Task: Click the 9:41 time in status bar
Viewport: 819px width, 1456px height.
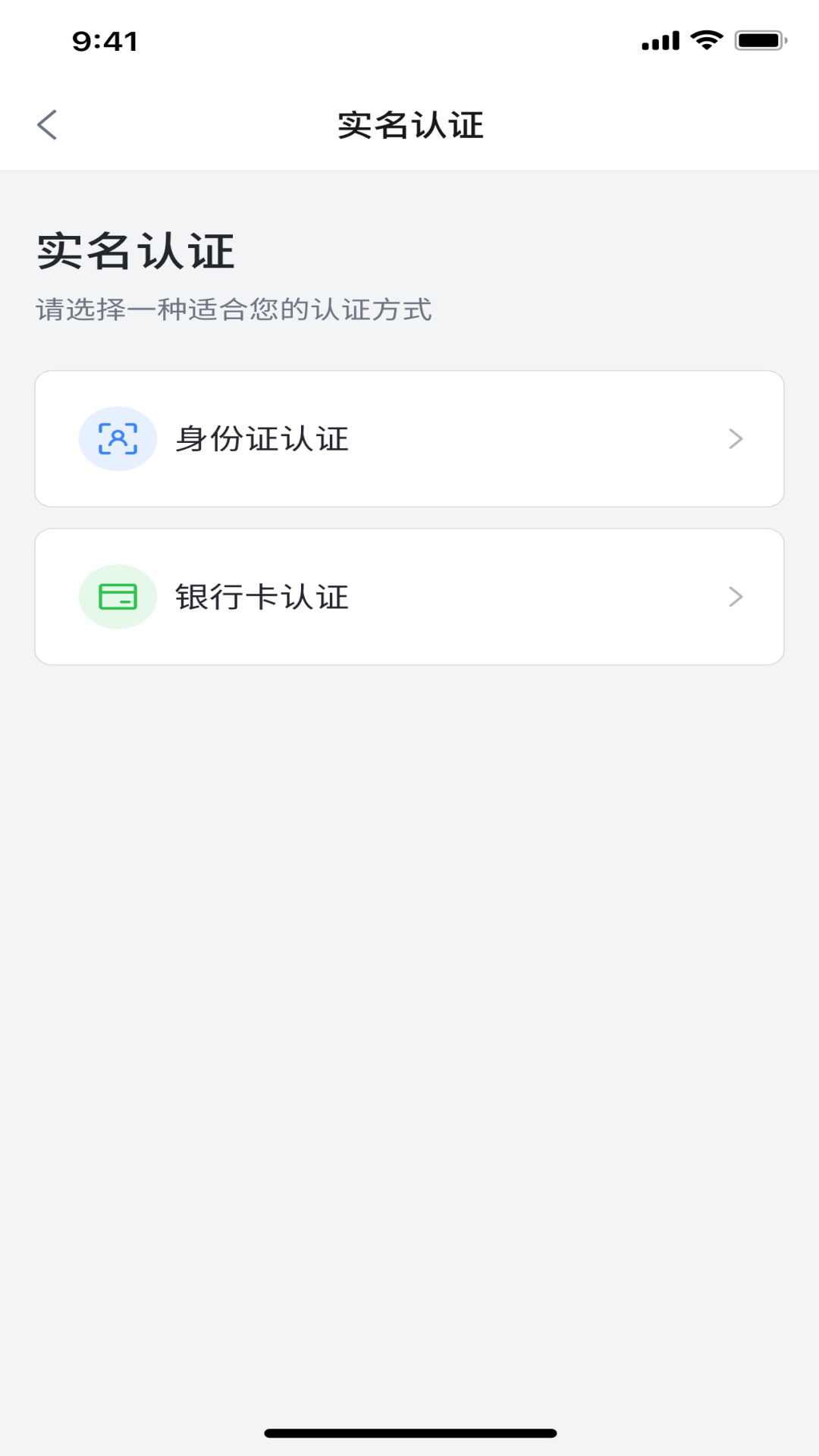Action: point(105,40)
